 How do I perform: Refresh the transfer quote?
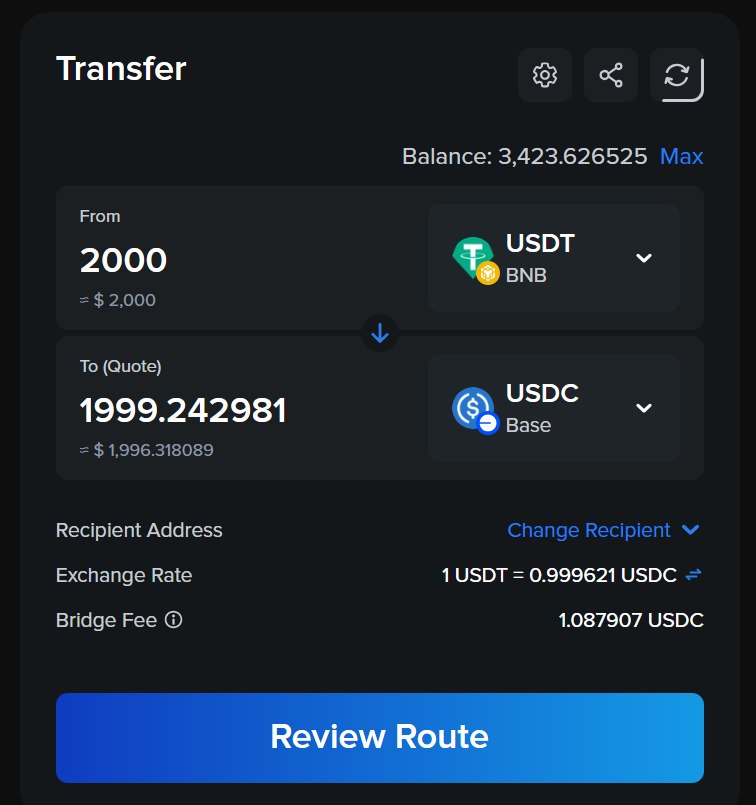tap(677, 75)
